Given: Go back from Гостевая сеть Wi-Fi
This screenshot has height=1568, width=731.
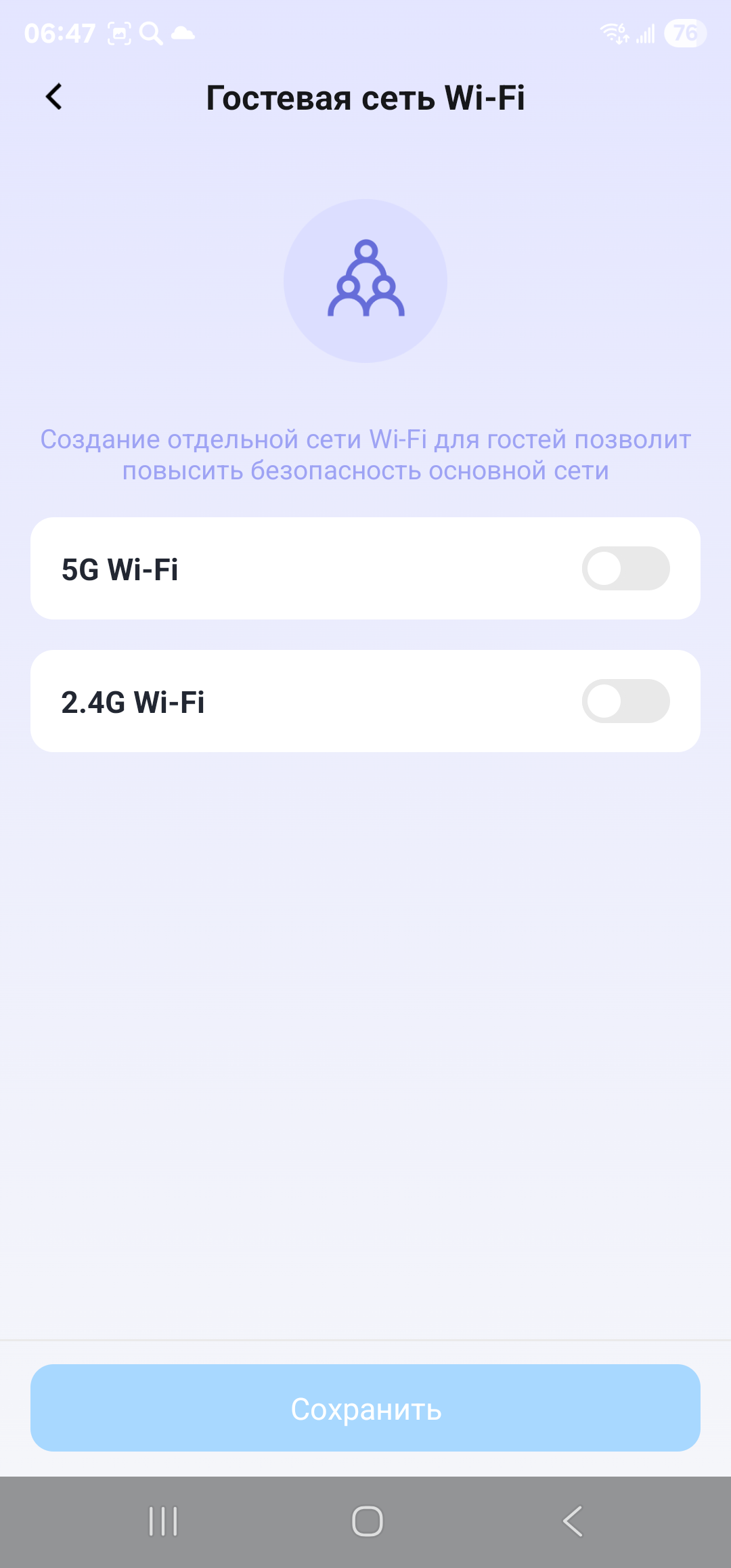Looking at the screenshot, I should point(54,97).
